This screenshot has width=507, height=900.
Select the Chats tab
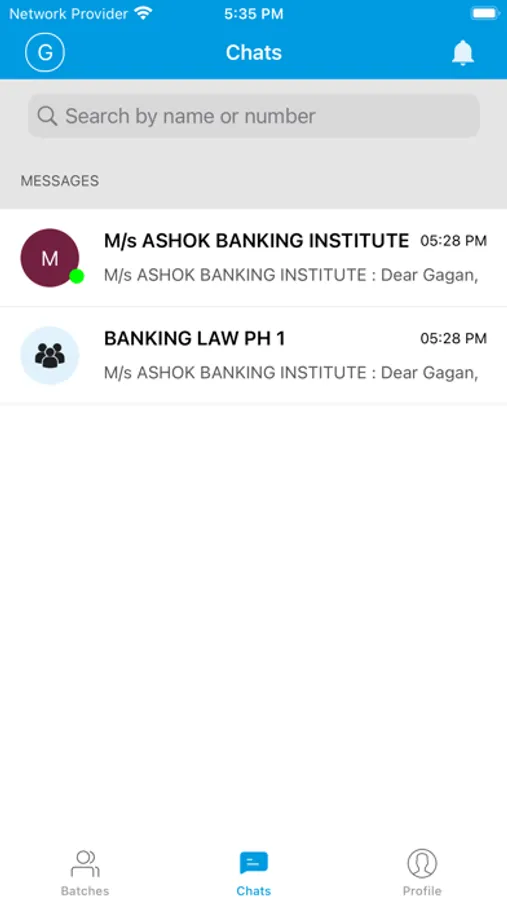[x=253, y=873]
